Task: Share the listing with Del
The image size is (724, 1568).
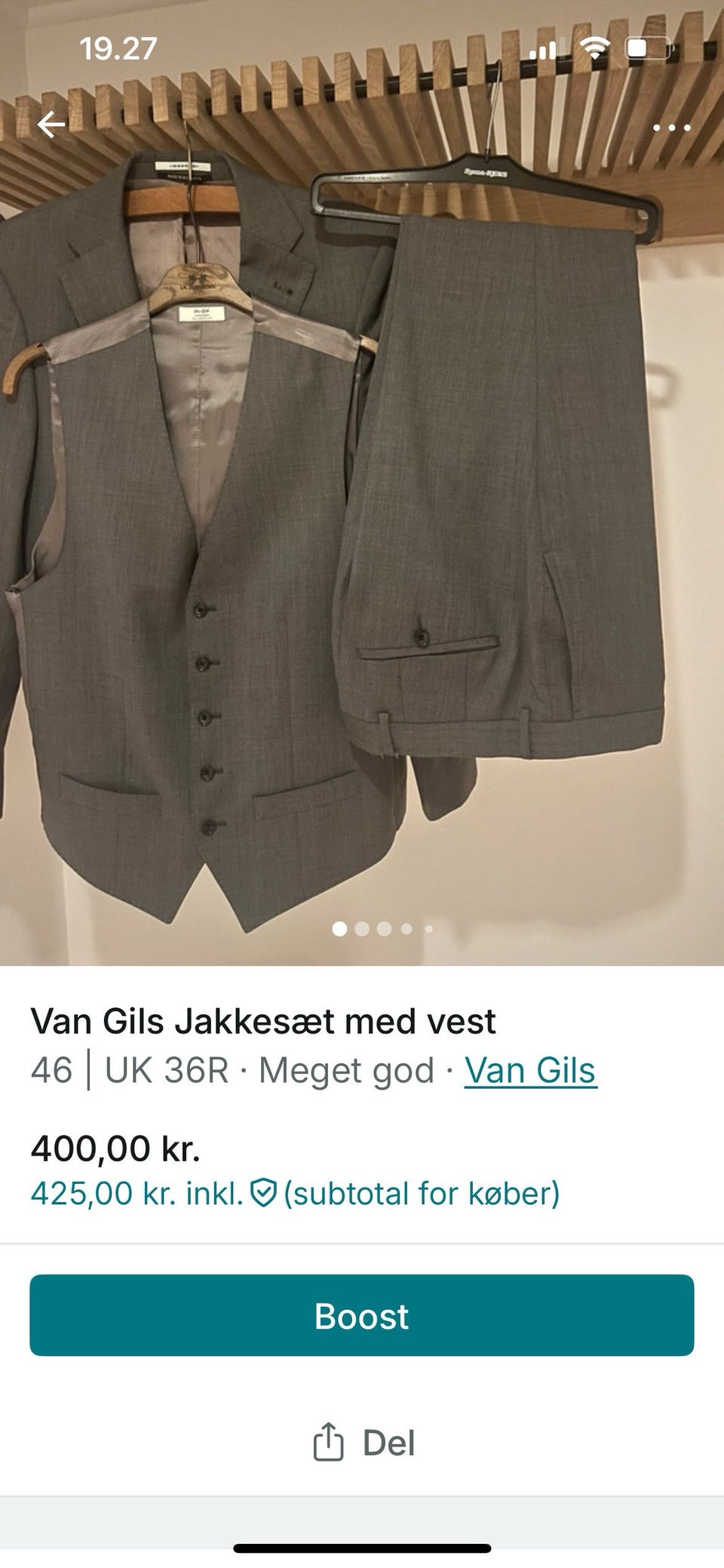Action: (x=364, y=1442)
